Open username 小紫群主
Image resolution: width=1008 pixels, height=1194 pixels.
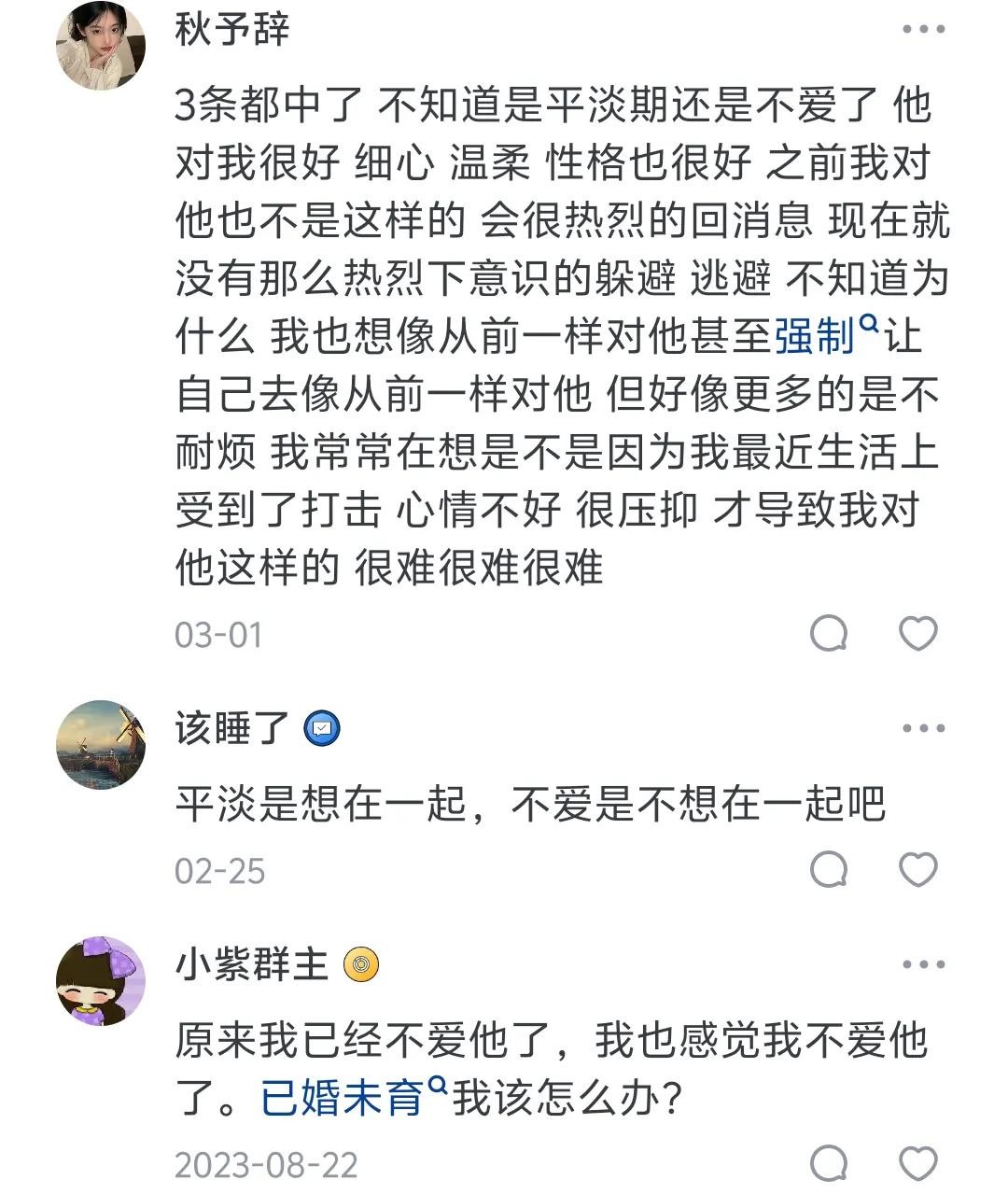[252, 964]
